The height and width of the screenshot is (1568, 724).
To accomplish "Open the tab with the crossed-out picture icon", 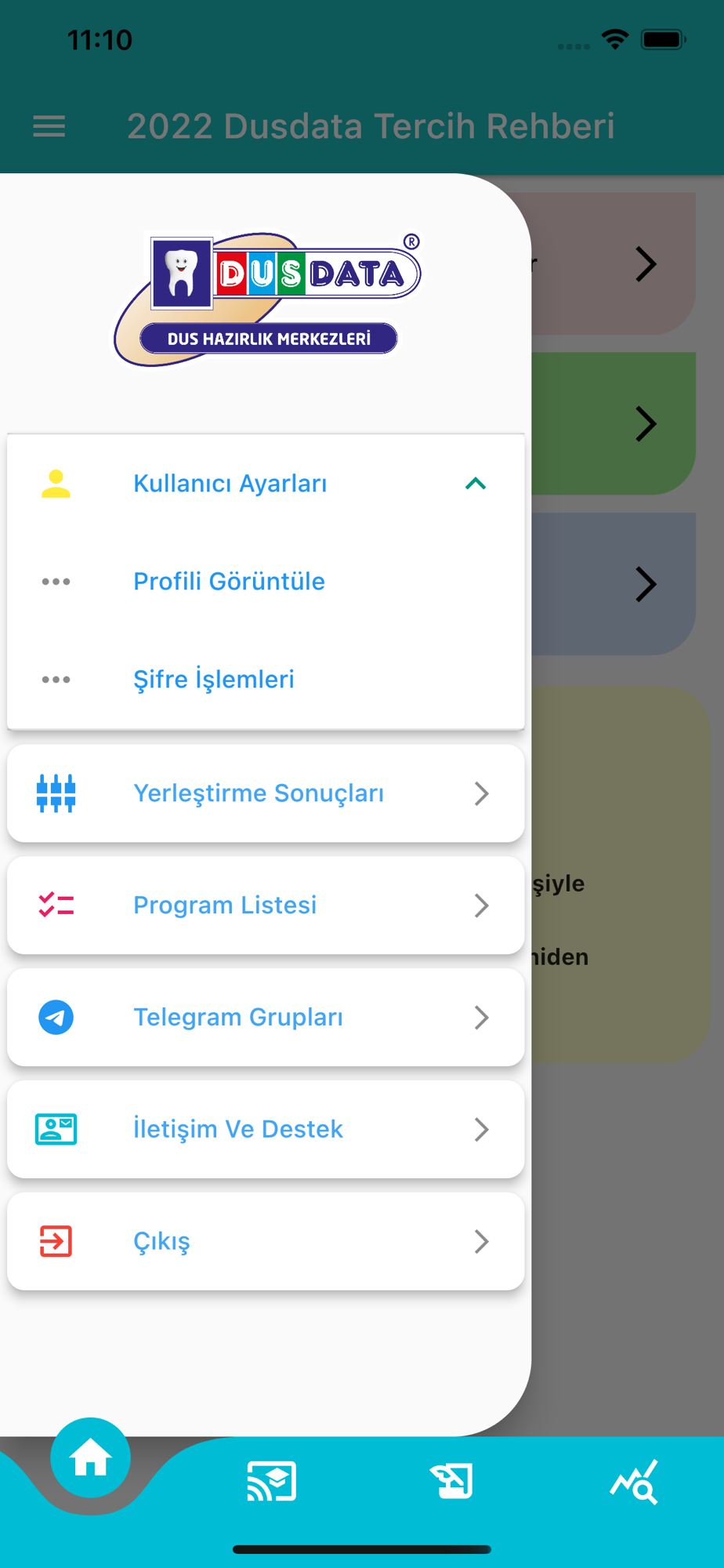I will point(452,1481).
